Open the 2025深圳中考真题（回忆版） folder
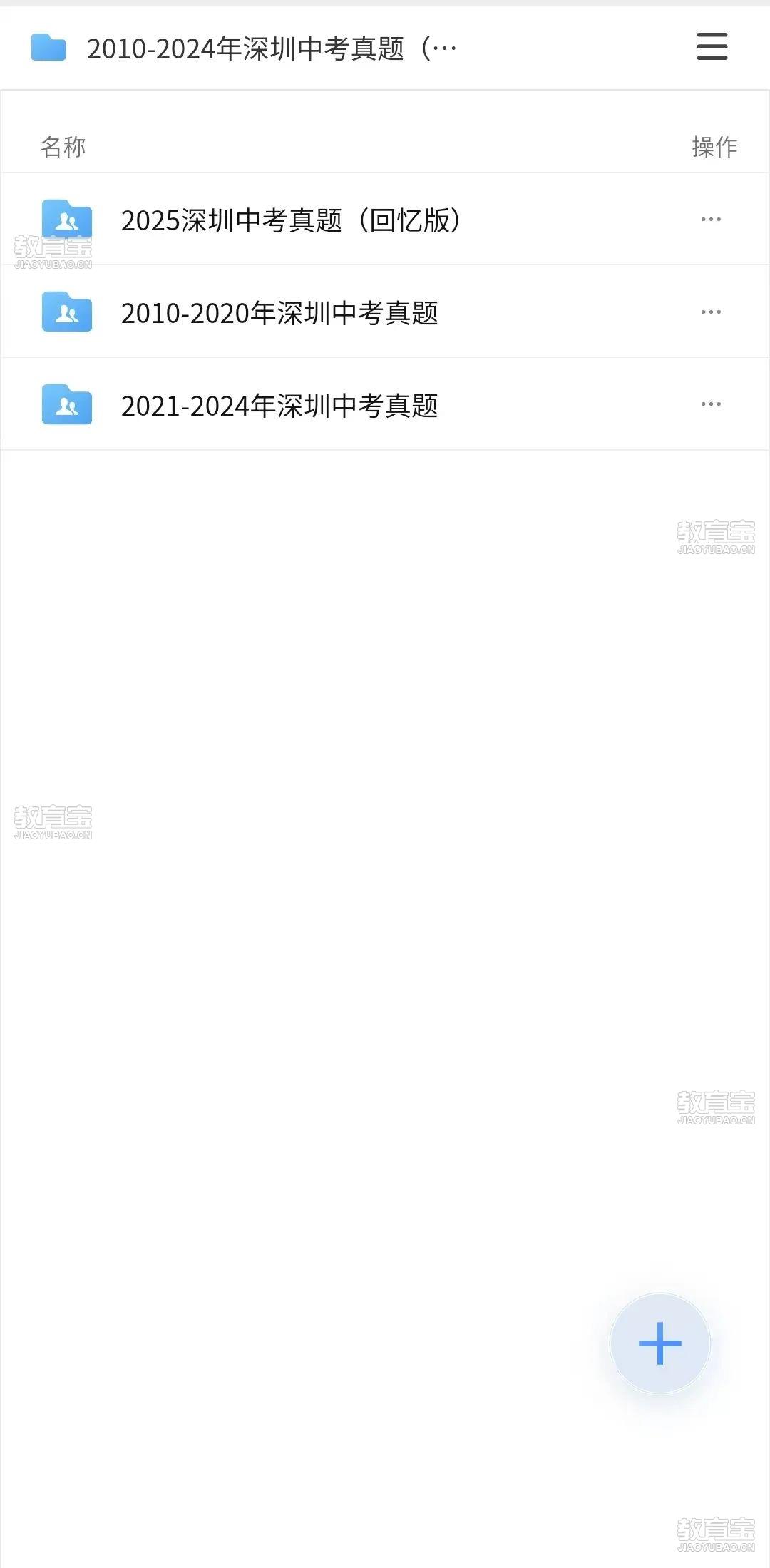The width and height of the screenshot is (770, 1568). click(291, 220)
